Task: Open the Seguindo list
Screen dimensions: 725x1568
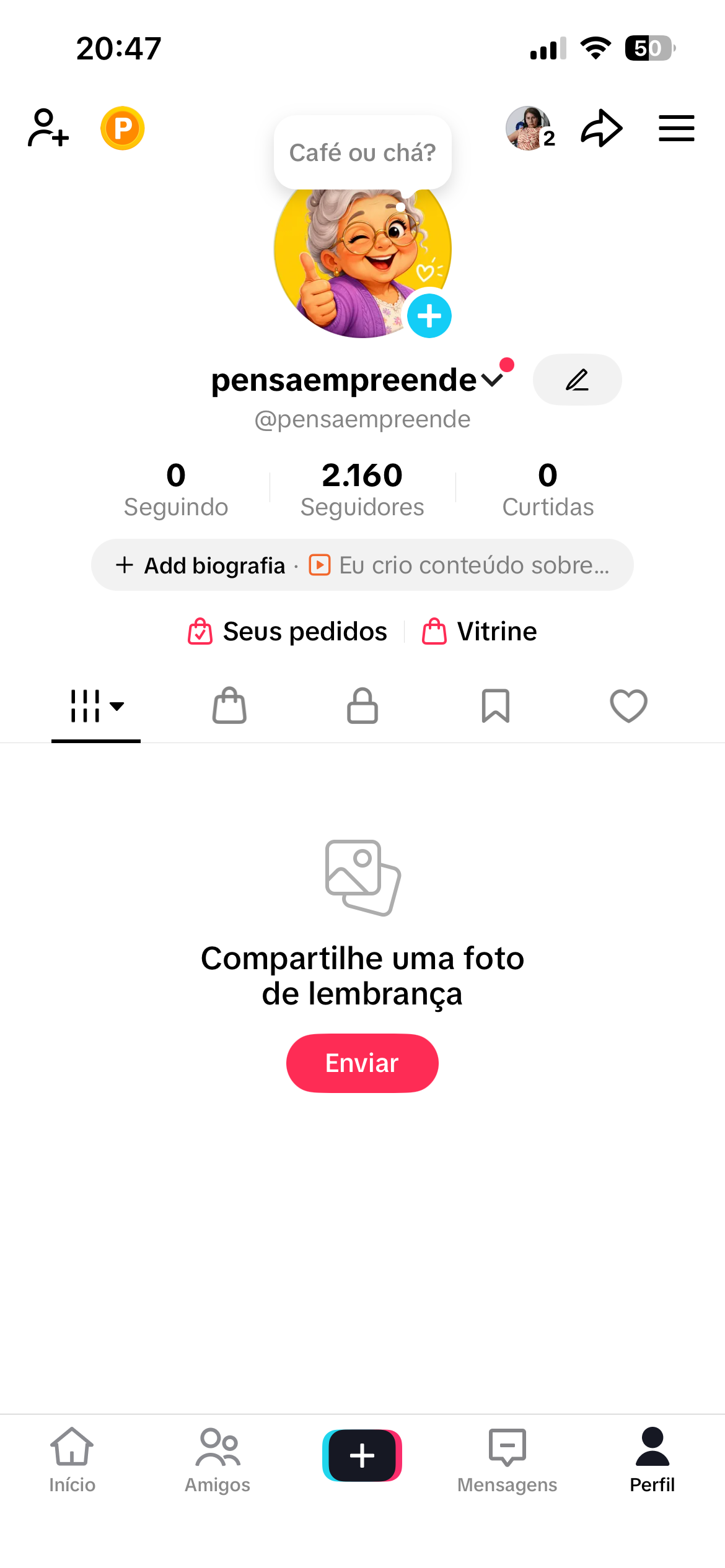Action: point(176,489)
